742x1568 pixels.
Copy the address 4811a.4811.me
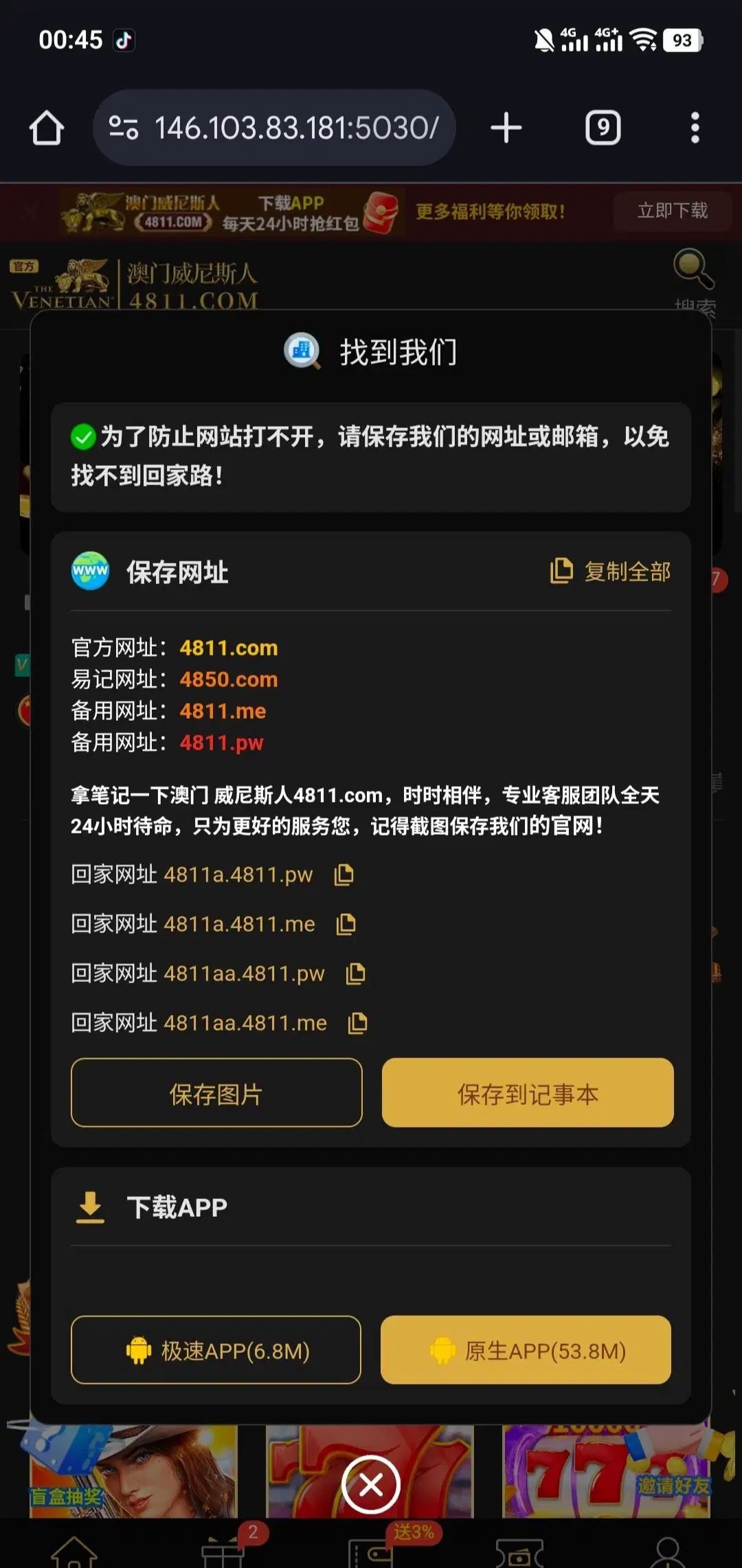click(346, 924)
